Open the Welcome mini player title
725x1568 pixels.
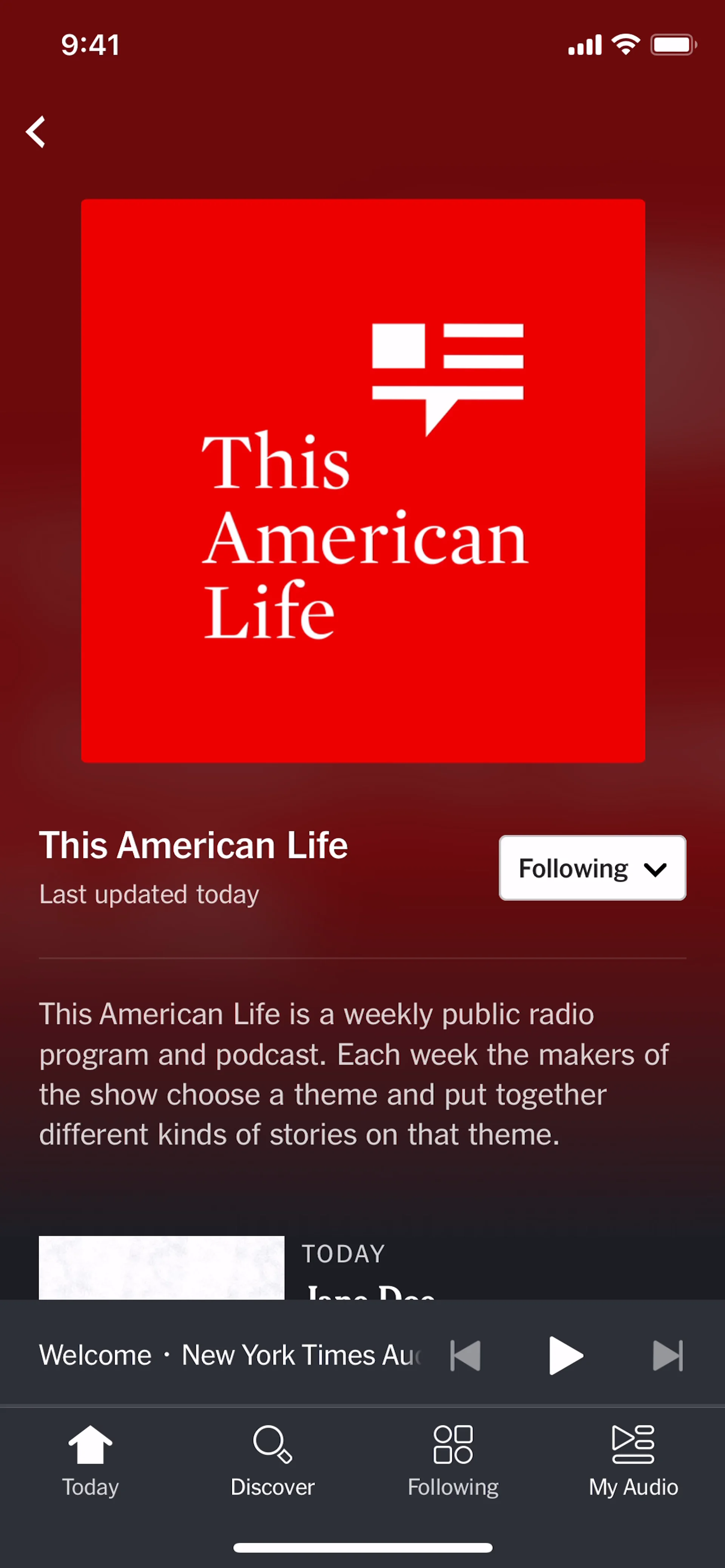coord(230,1355)
